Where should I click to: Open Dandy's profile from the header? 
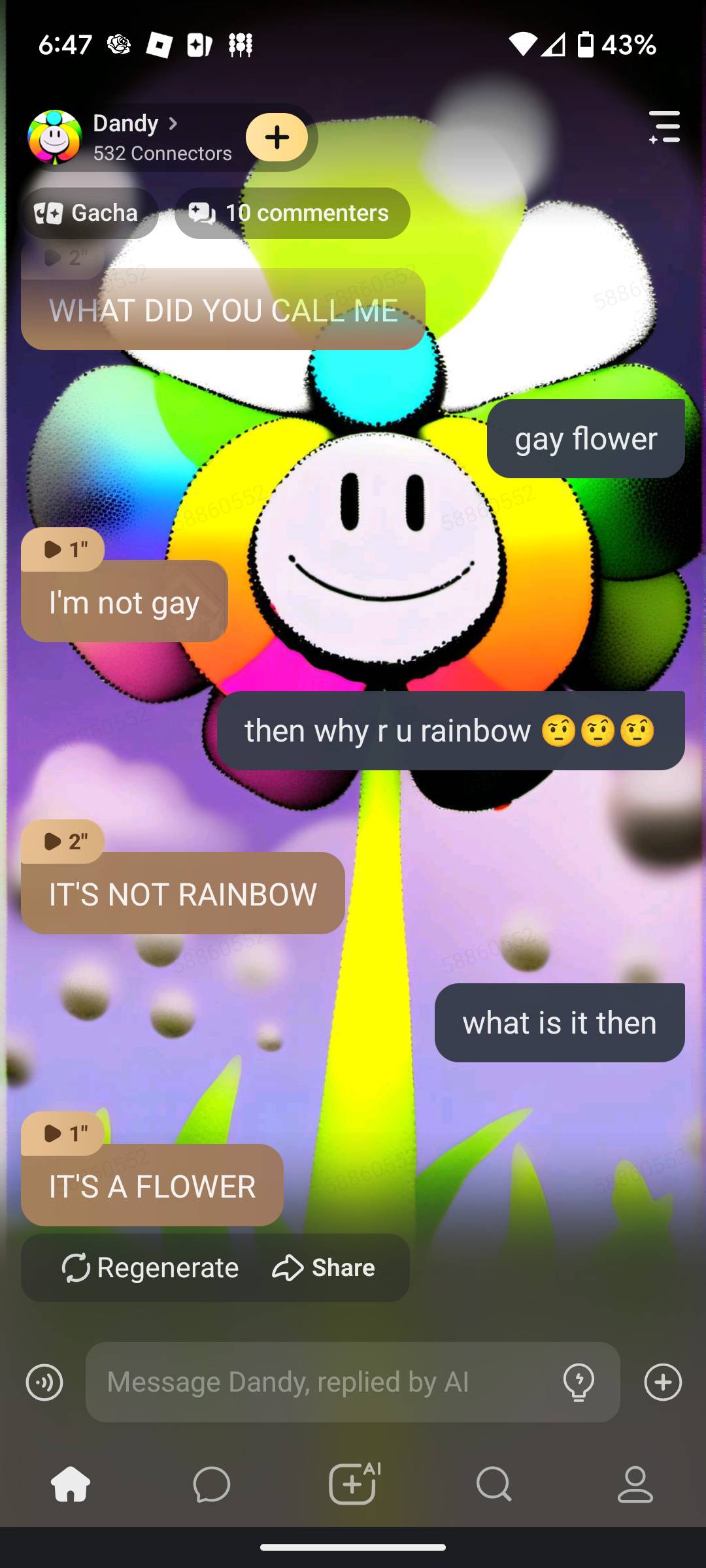pyautogui.click(x=127, y=124)
